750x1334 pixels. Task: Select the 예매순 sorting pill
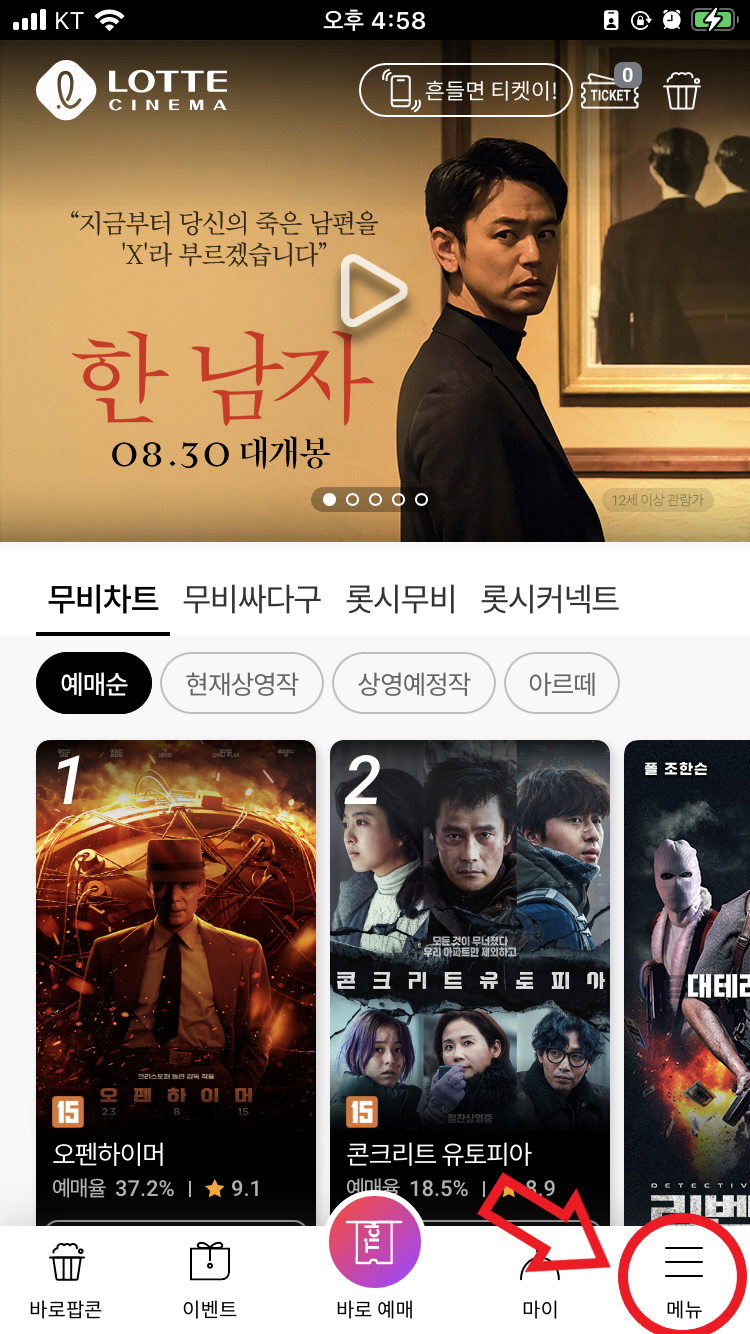pyautogui.click(x=93, y=683)
